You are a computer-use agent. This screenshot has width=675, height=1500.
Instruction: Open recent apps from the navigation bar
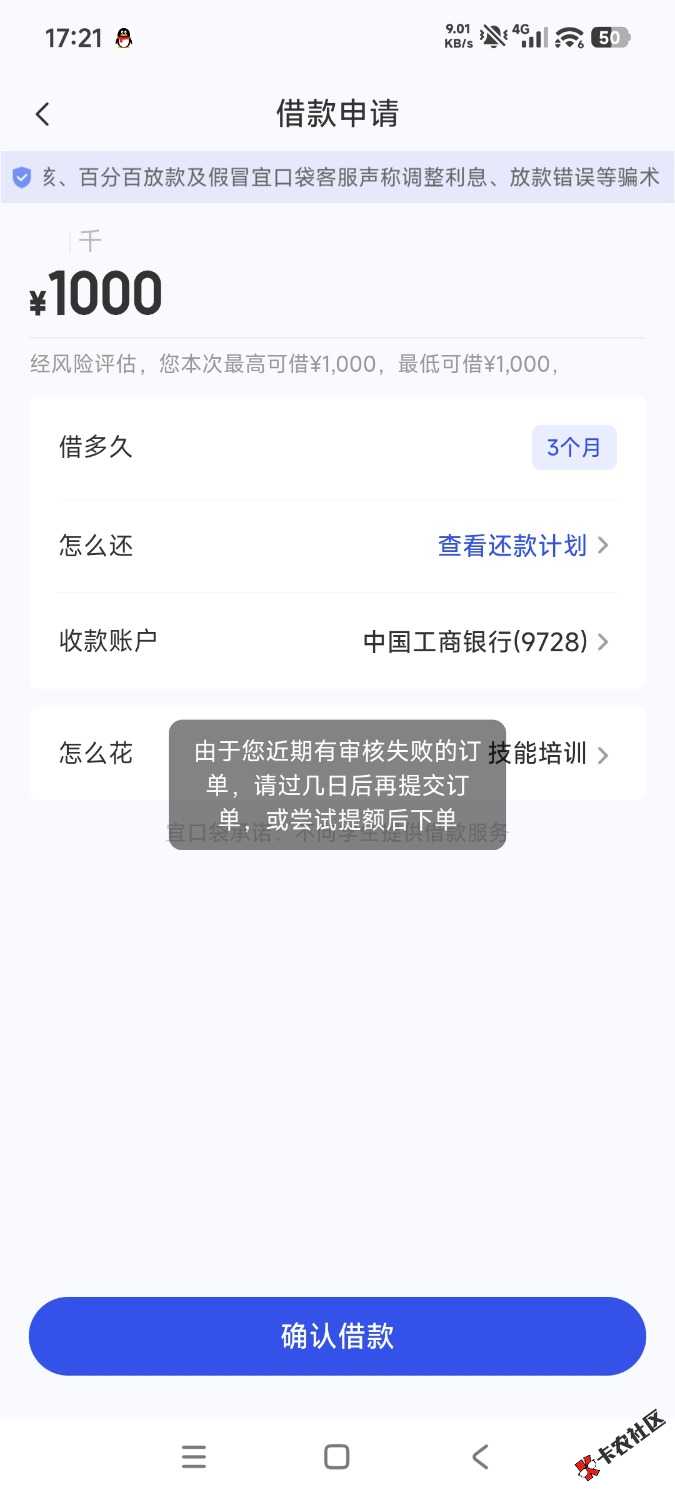[x=194, y=1456]
